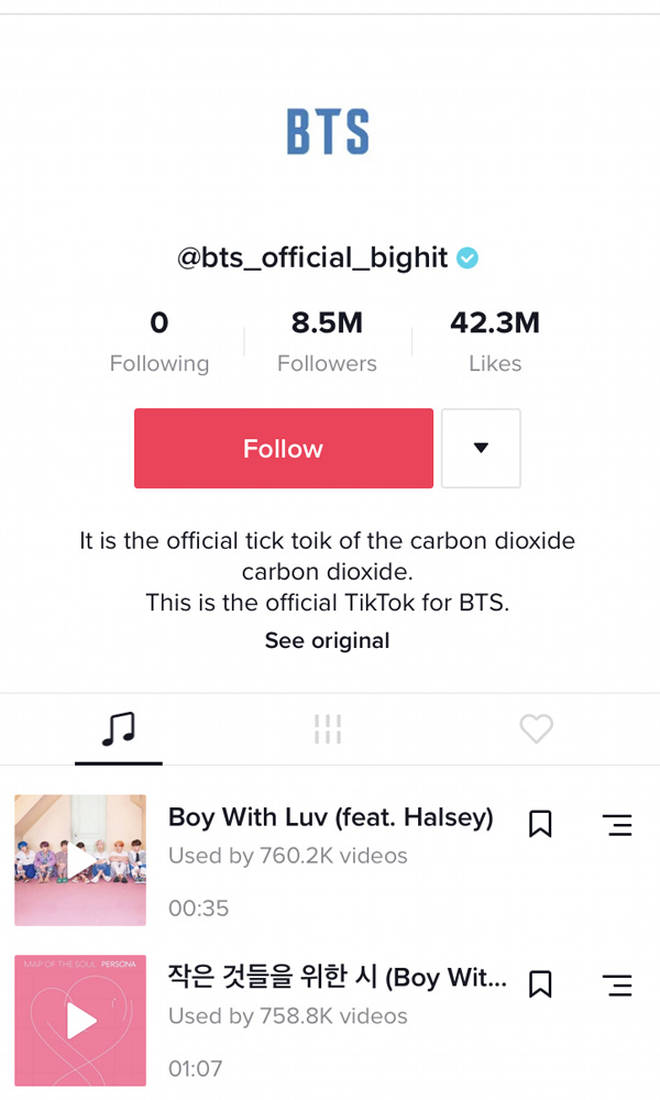Follow the bts_official_bighit account
This screenshot has width=660, height=1100.
(x=283, y=448)
